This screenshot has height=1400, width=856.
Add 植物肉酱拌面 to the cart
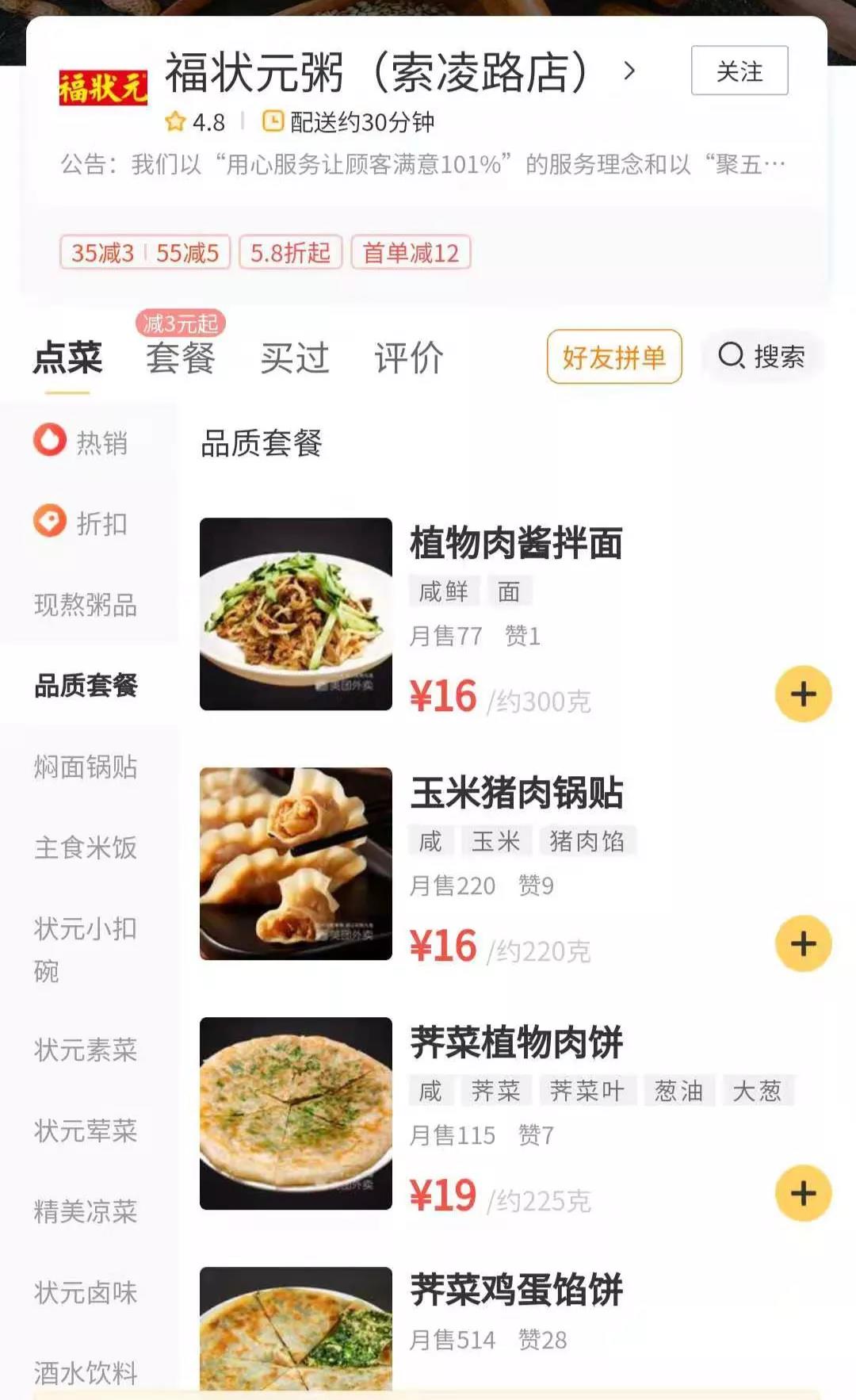803,694
